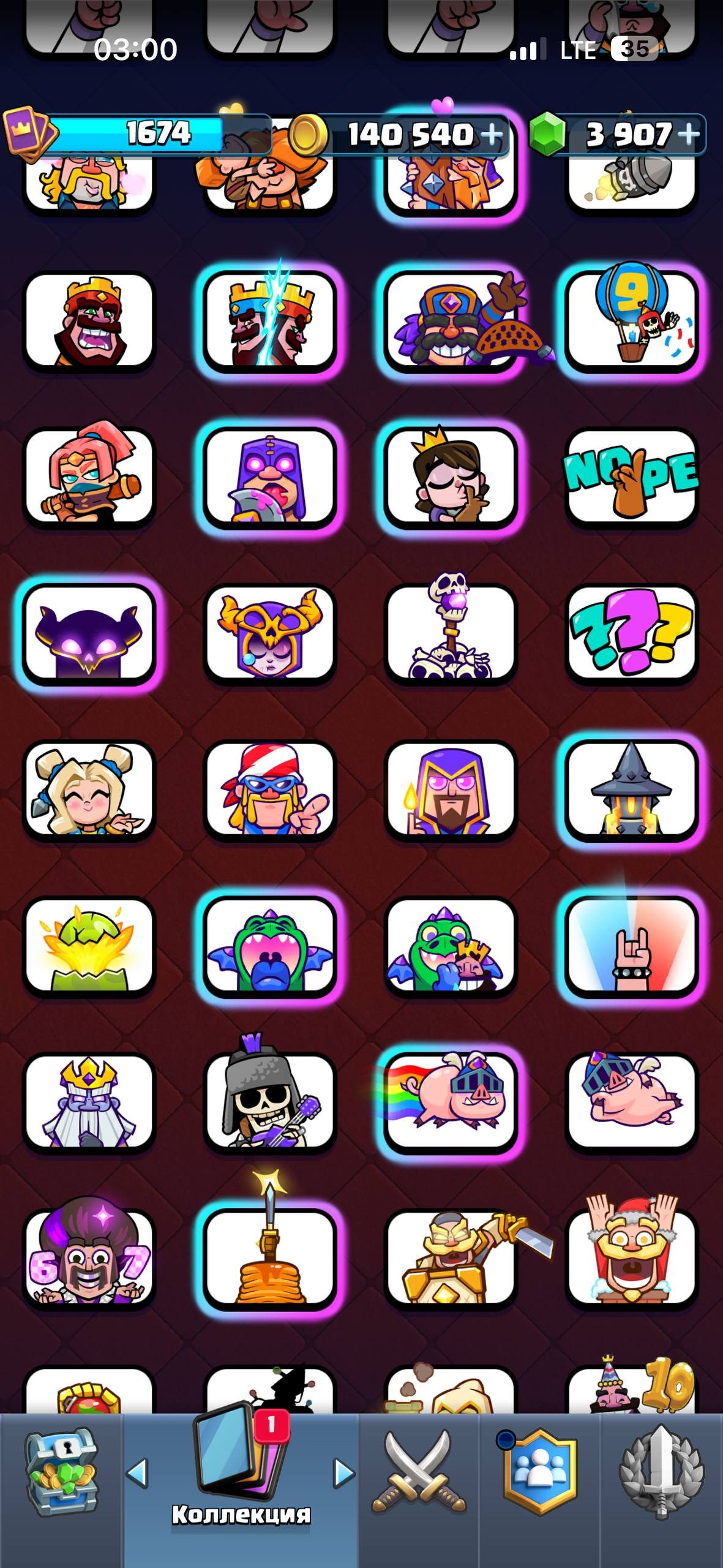
Task: Open the sword and laurel events tab
Action: point(661,1471)
